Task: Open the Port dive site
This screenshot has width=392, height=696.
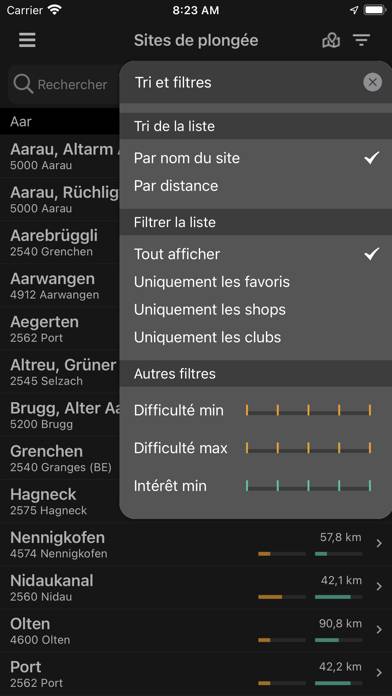Action: (x=196, y=673)
